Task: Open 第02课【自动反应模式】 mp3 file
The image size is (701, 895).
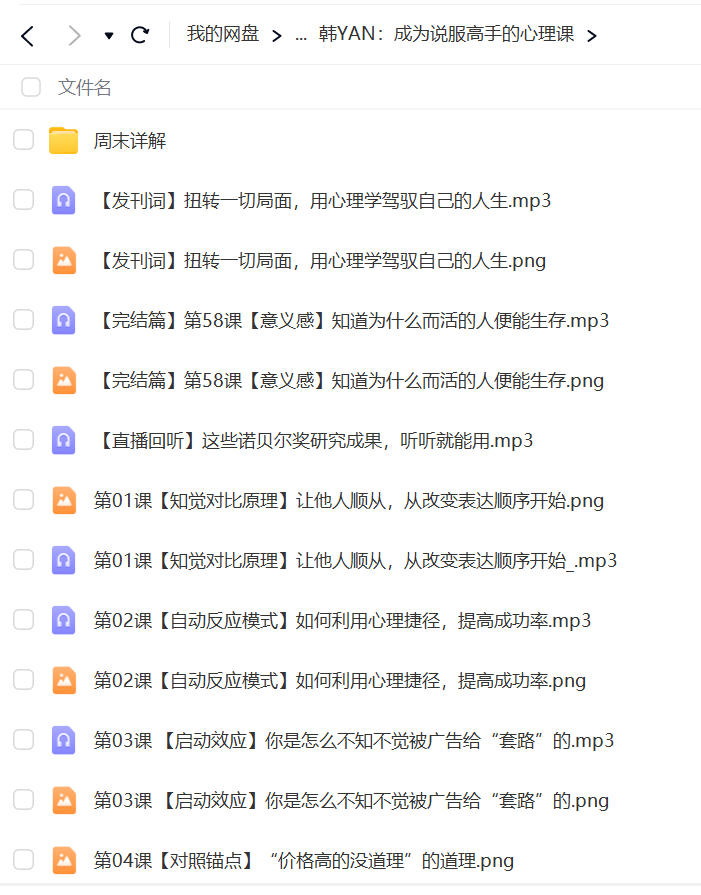Action: tap(342, 621)
